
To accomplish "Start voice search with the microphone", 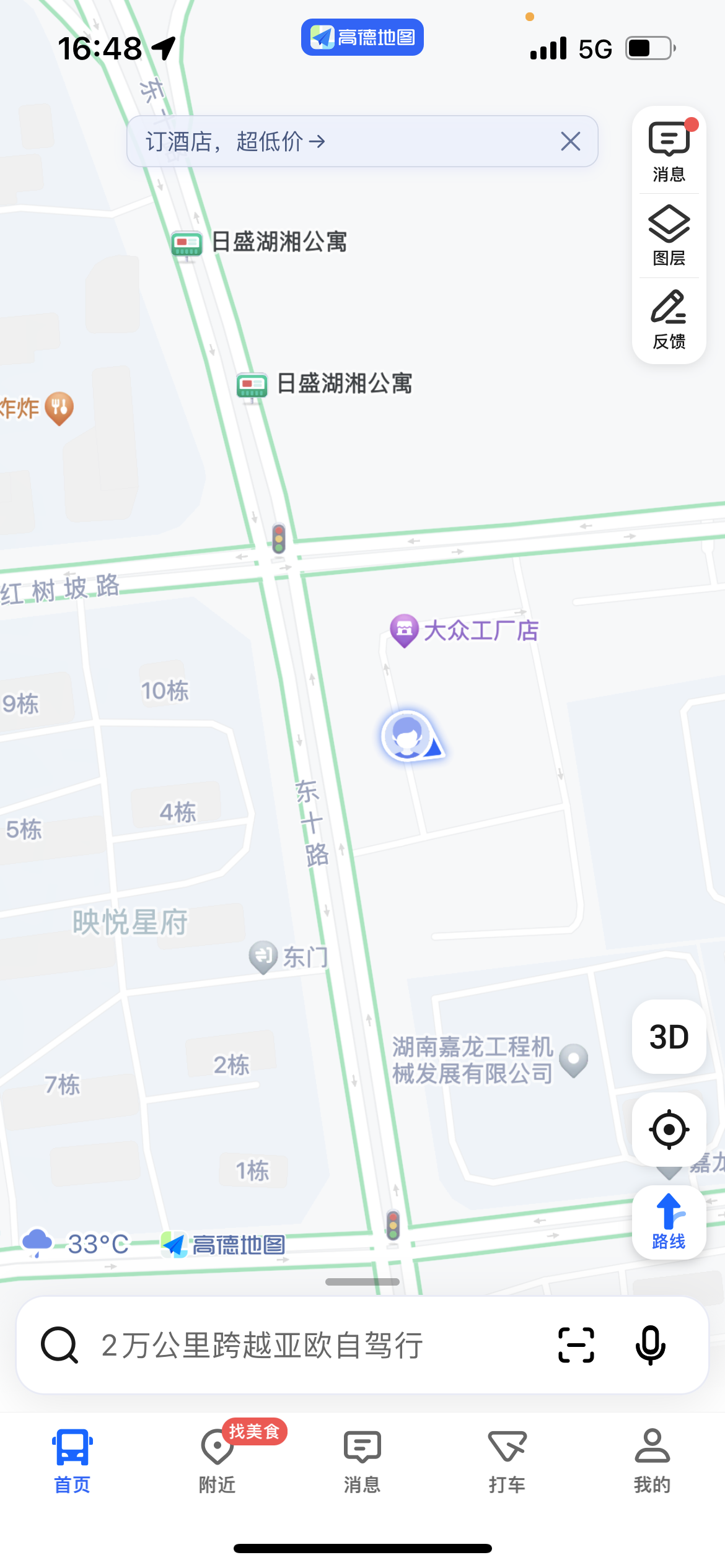I will (650, 1345).
